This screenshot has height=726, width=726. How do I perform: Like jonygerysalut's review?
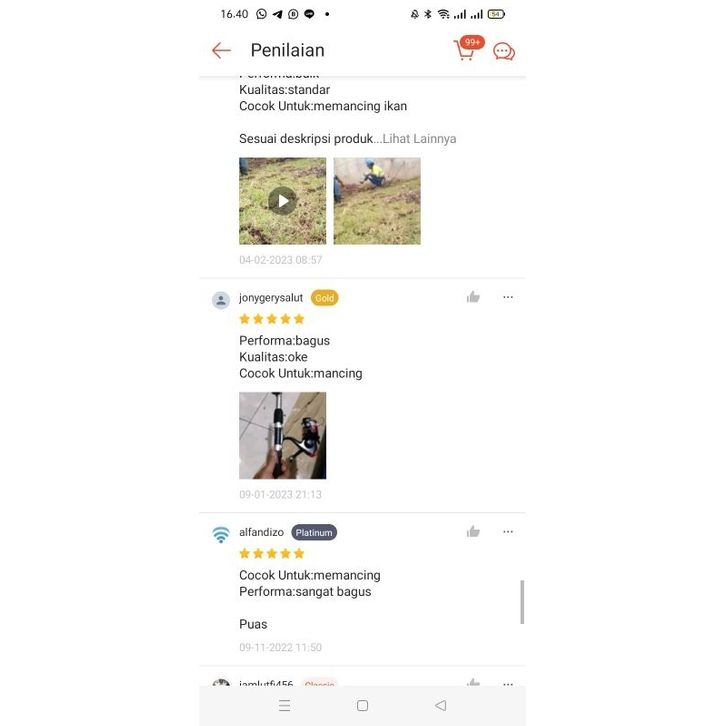pyautogui.click(x=473, y=297)
